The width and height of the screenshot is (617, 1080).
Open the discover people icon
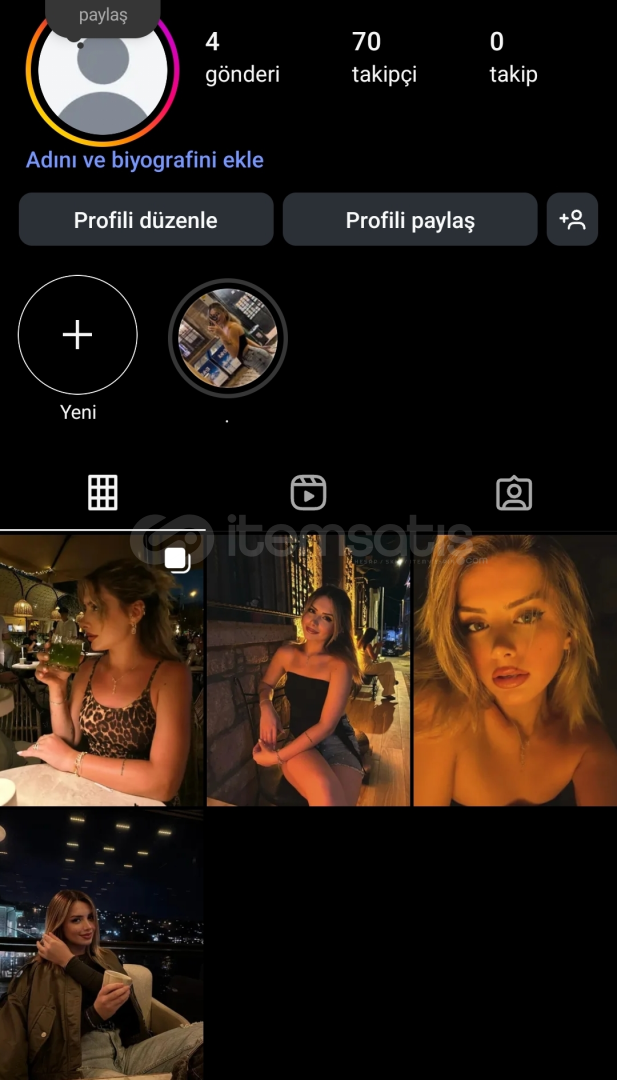coord(572,220)
